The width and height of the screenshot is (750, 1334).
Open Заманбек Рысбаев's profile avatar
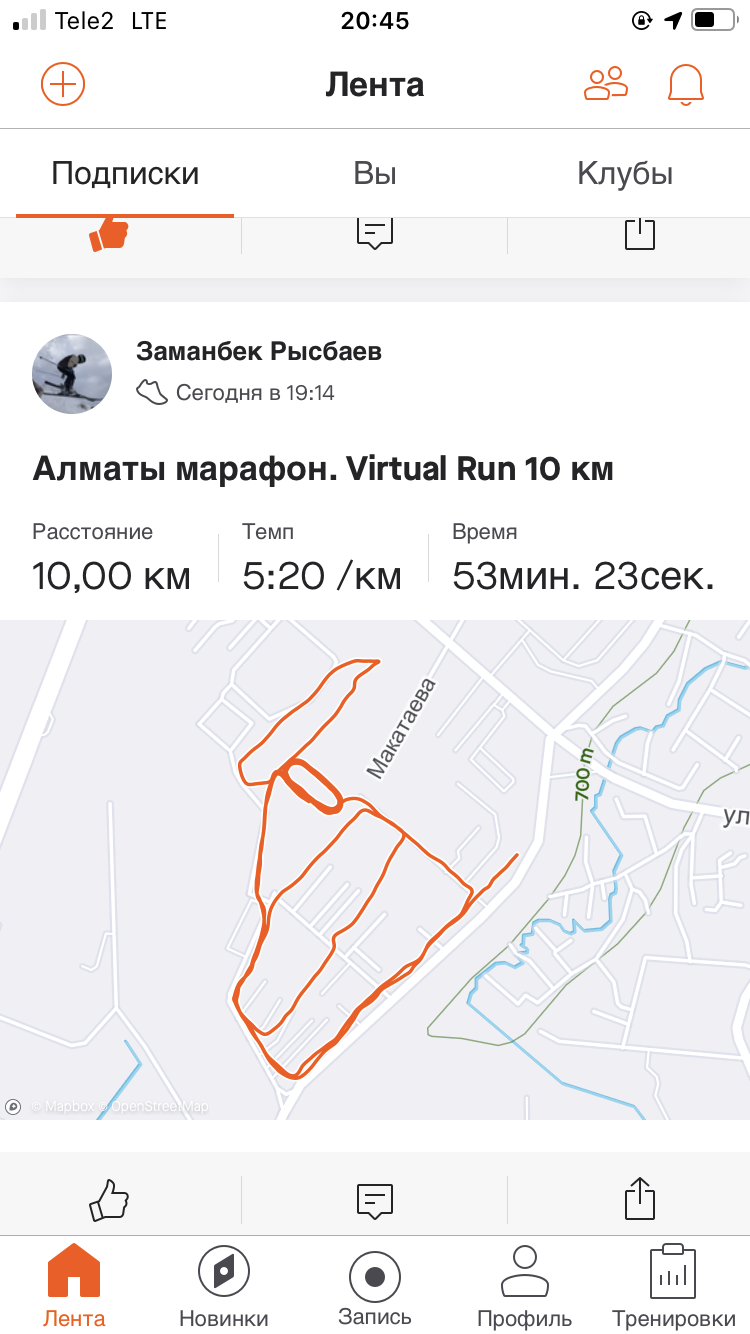[x=72, y=374]
